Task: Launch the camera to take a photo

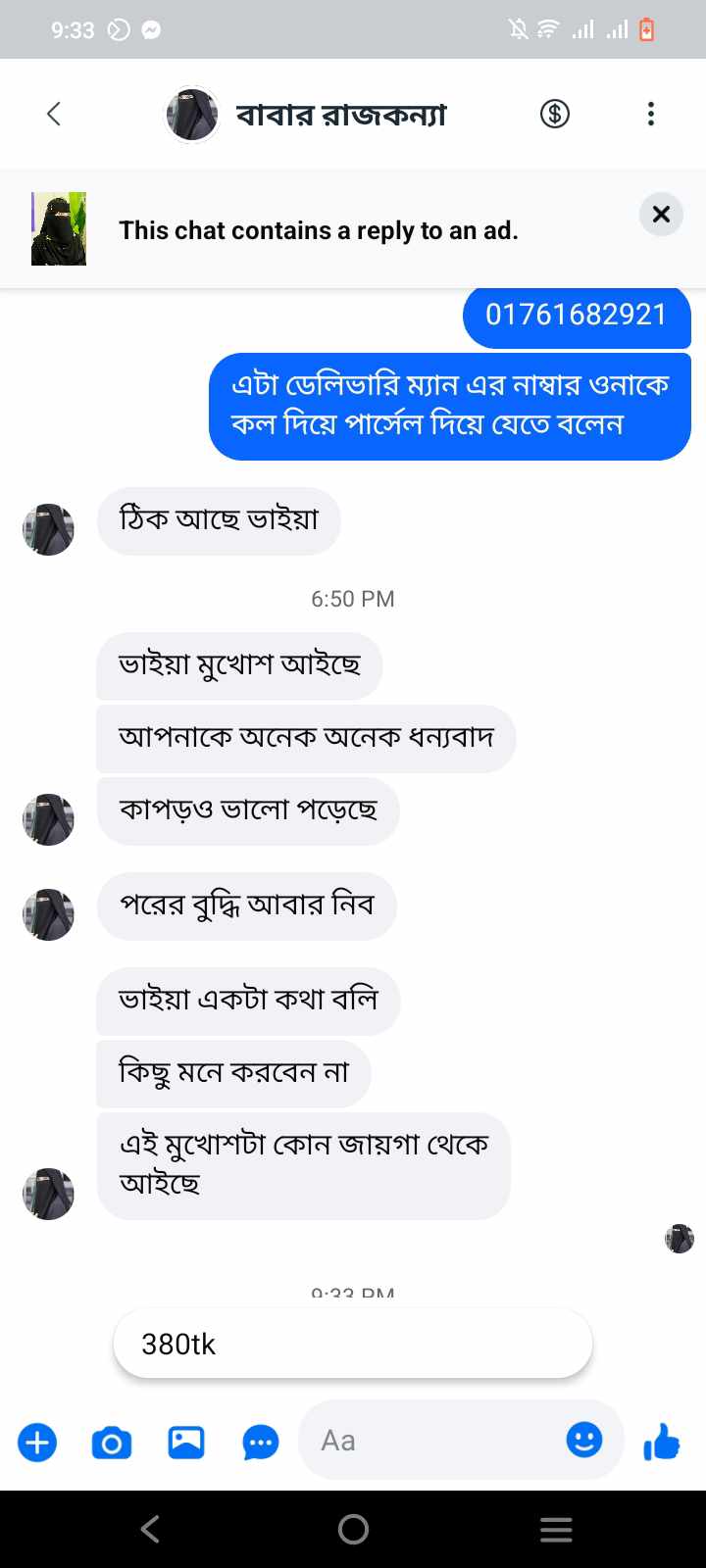Action: coord(112,1442)
